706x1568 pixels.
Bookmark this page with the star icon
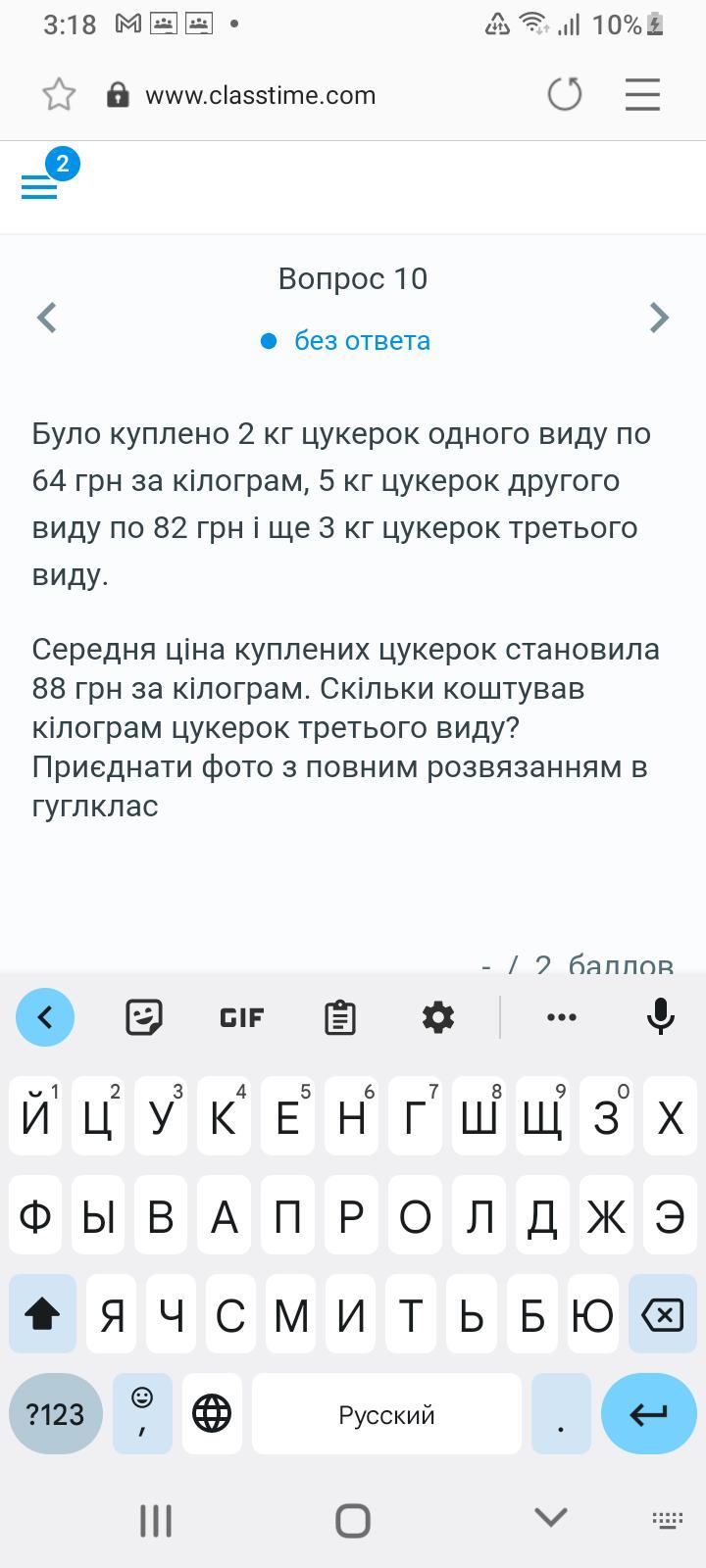coord(59,94)
